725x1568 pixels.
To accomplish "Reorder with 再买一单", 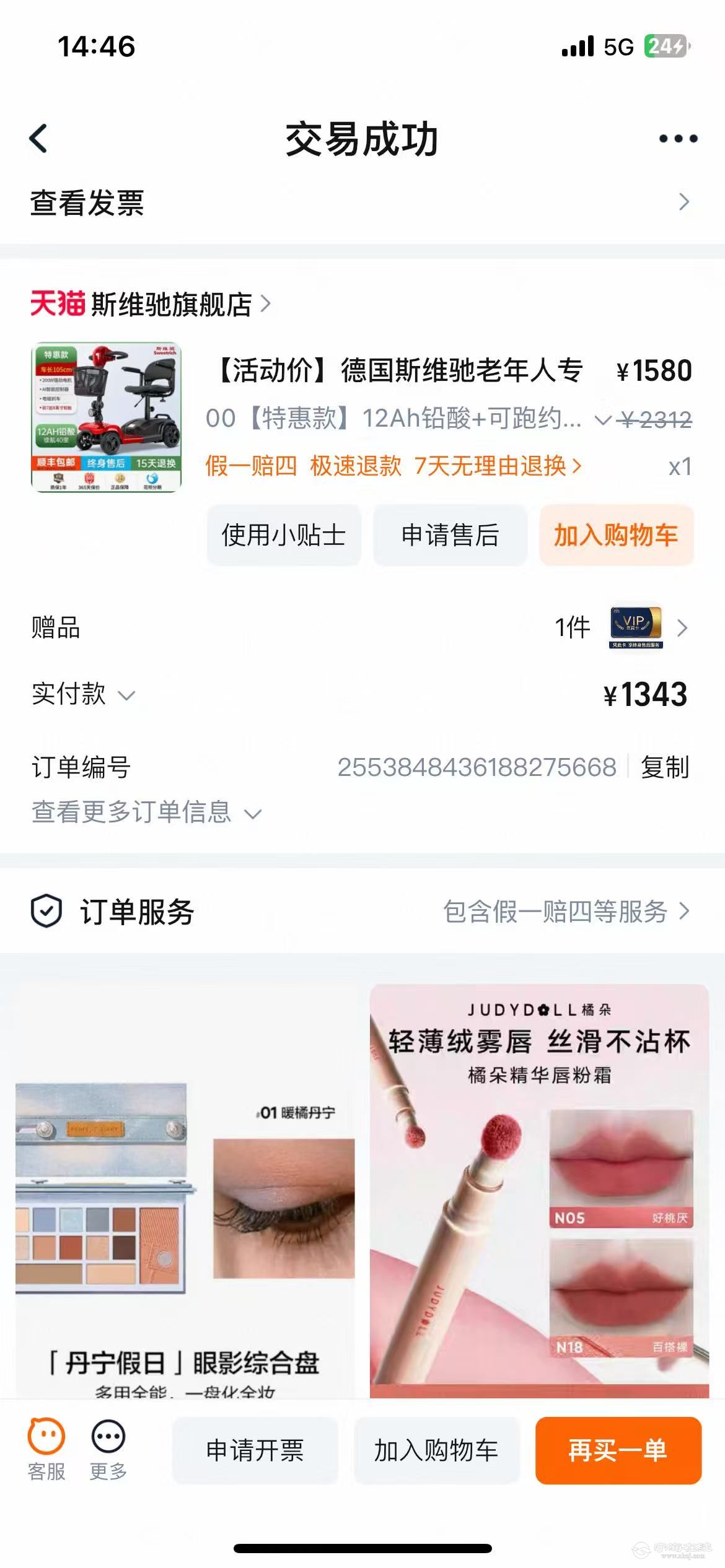I will click(618, 1450).
